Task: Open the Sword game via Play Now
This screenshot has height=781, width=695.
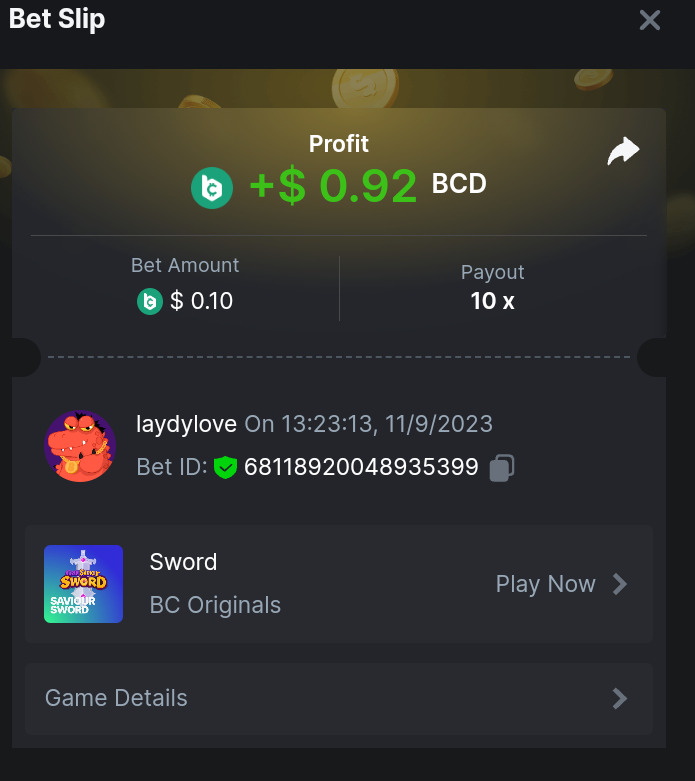Action: [561, 584]
